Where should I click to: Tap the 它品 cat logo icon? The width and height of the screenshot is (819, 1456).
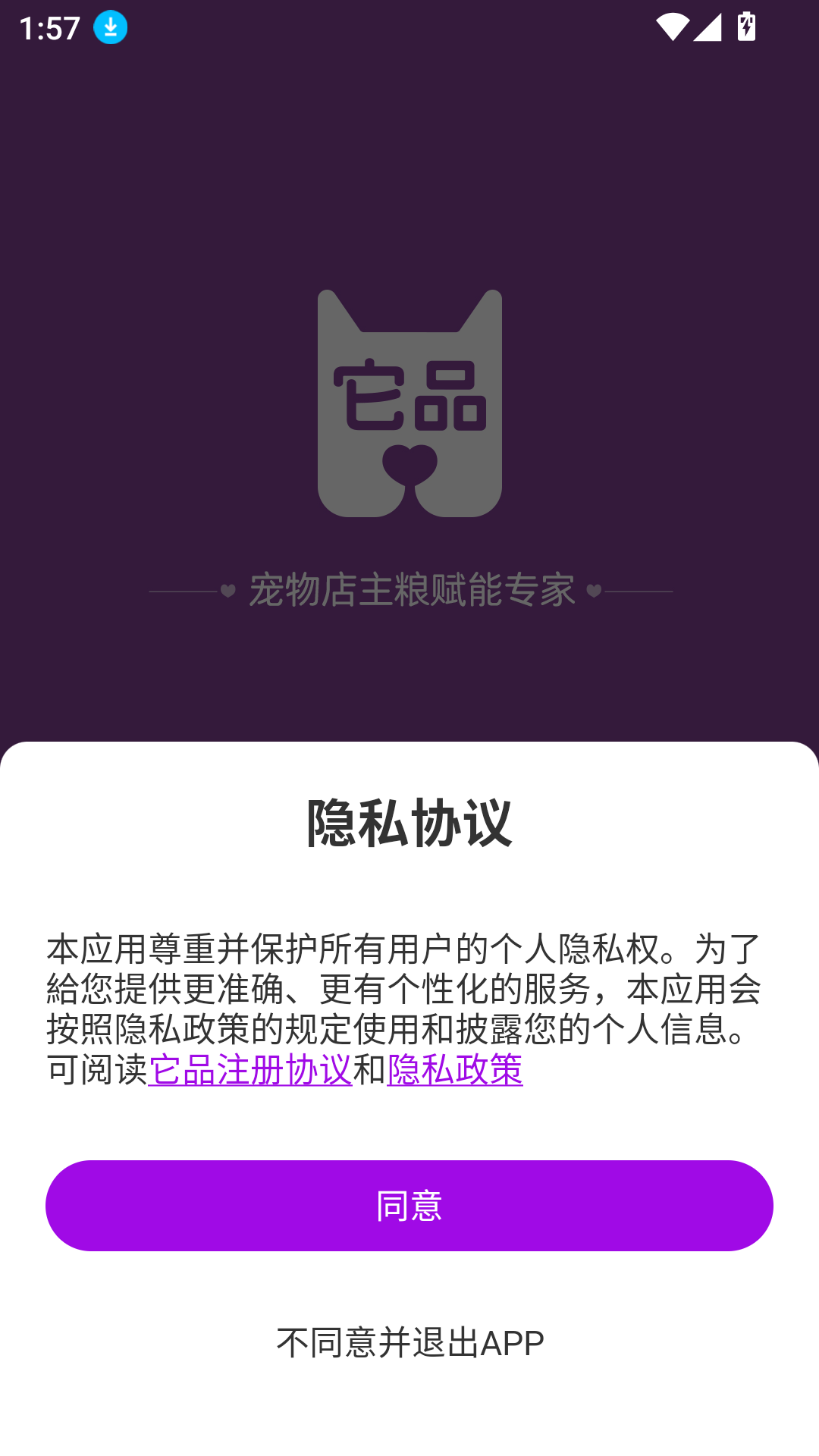click(x=409, y=402)
